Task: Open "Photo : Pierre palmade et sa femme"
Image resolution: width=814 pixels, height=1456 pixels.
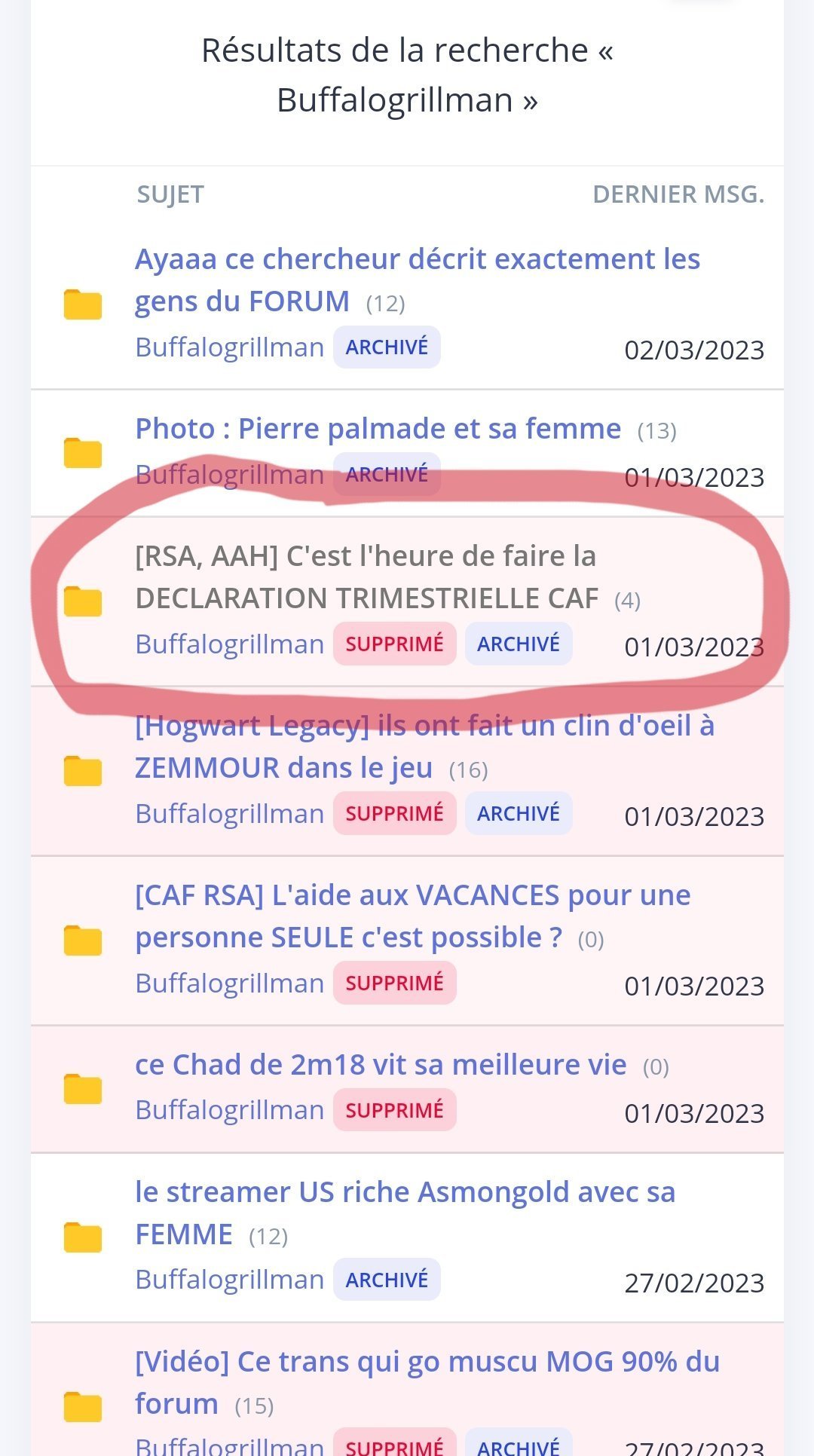Action: pyautogui.click(x=378, y=428)
